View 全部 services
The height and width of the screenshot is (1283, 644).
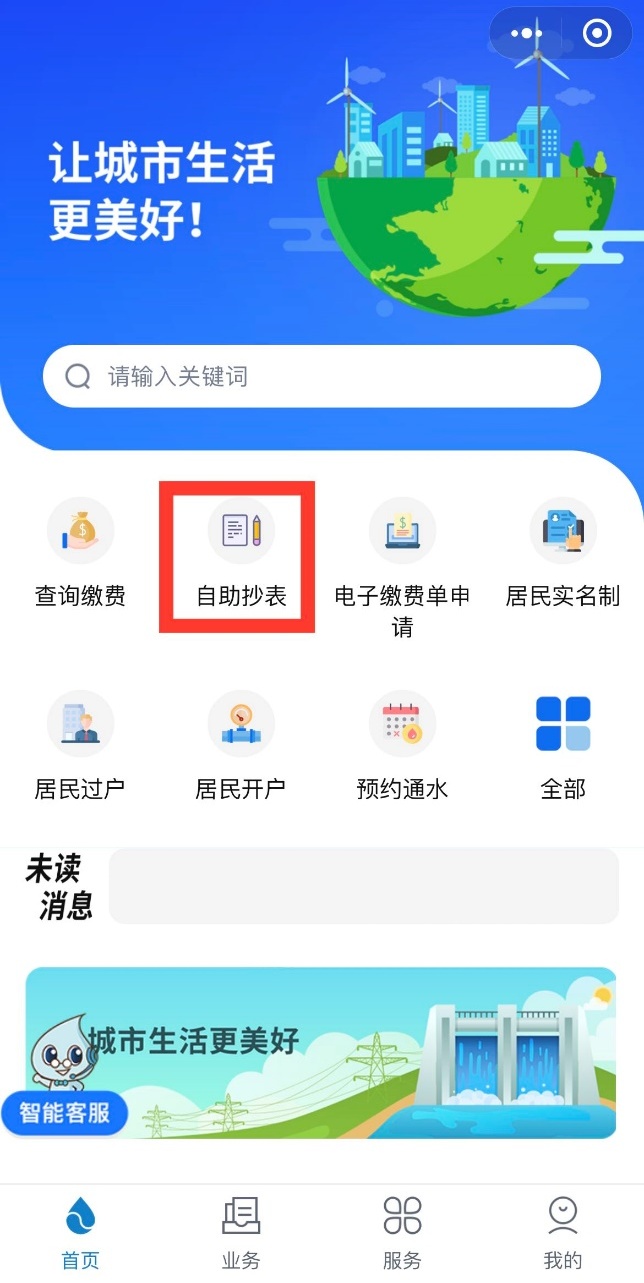563,746
